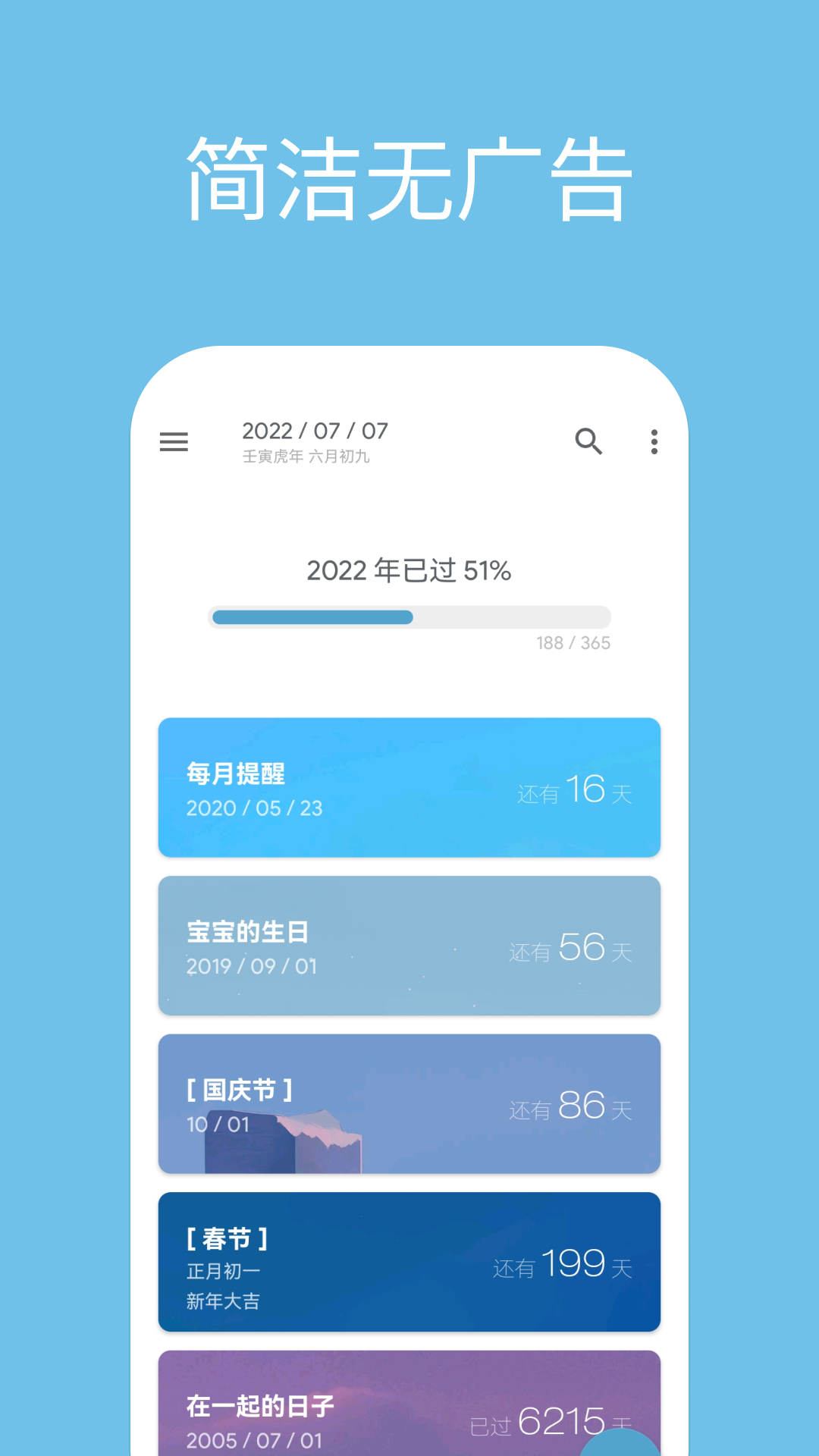Screen dimensions: 819x1456
Task: Click the year progress bar showing 51%
Action: pyautogui.click(x=409, y=618)
